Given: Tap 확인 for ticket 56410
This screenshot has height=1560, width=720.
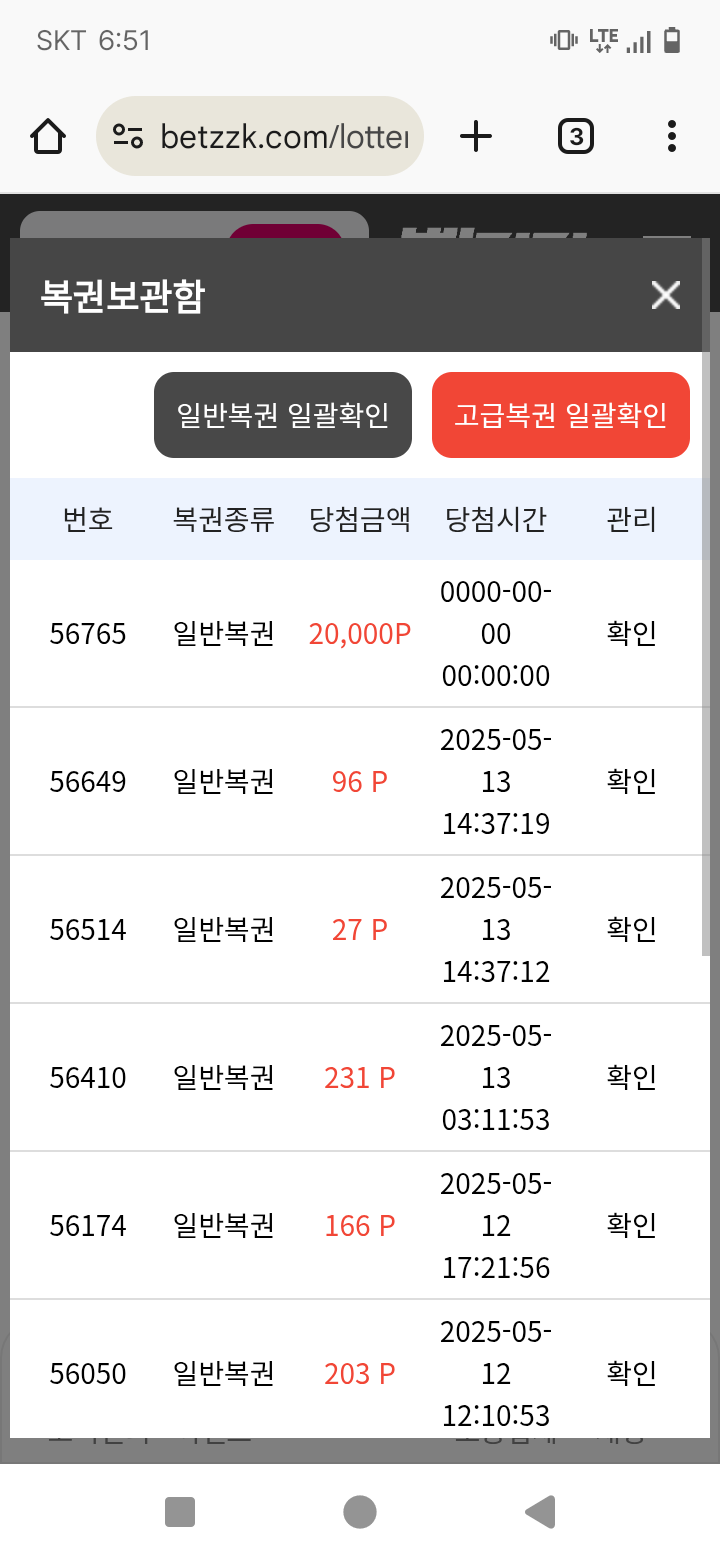Looking at the screenshot, I should click(x=631, y=1078).
